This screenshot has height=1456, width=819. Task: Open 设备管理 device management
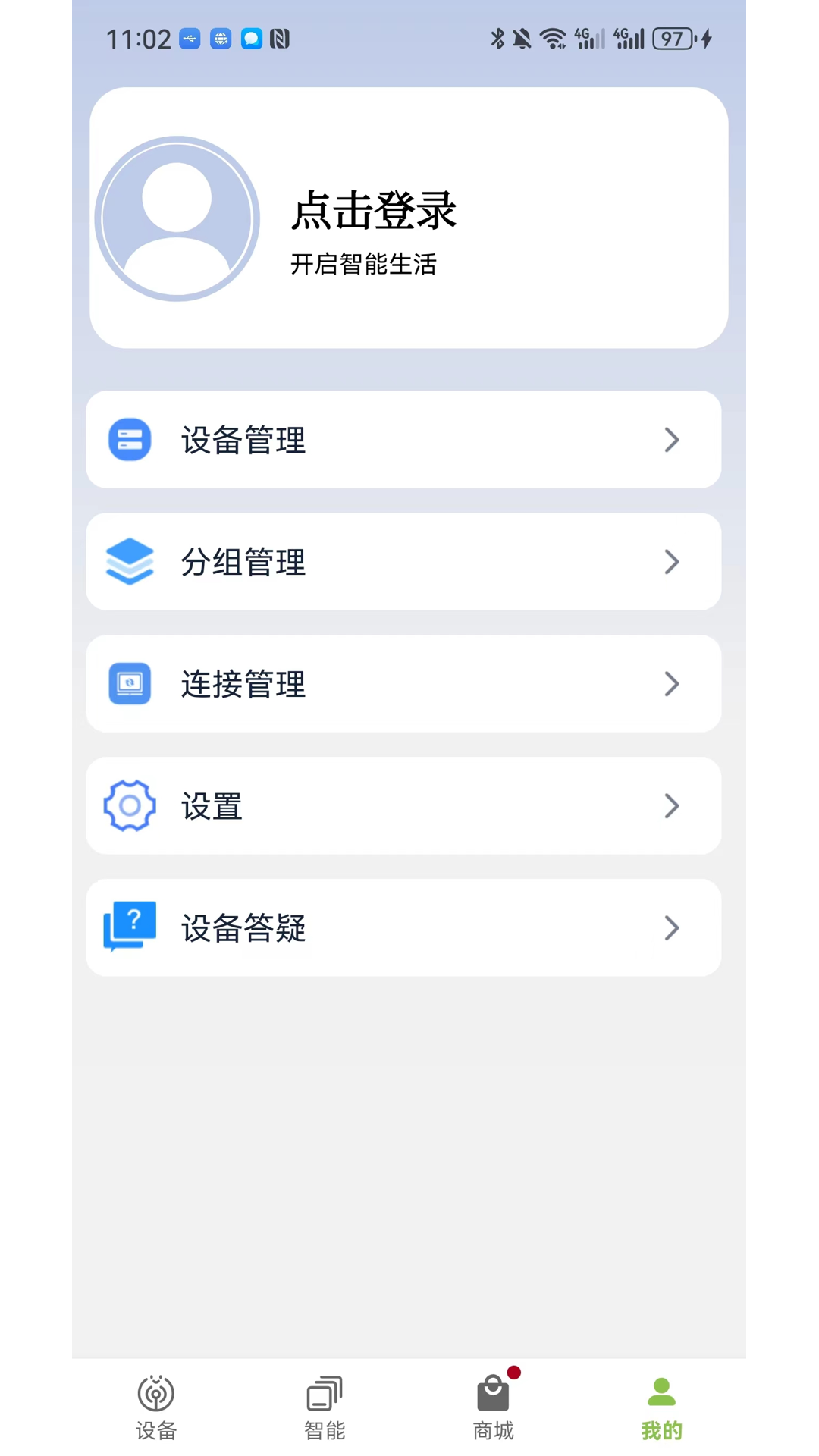(x=403, y=440)
